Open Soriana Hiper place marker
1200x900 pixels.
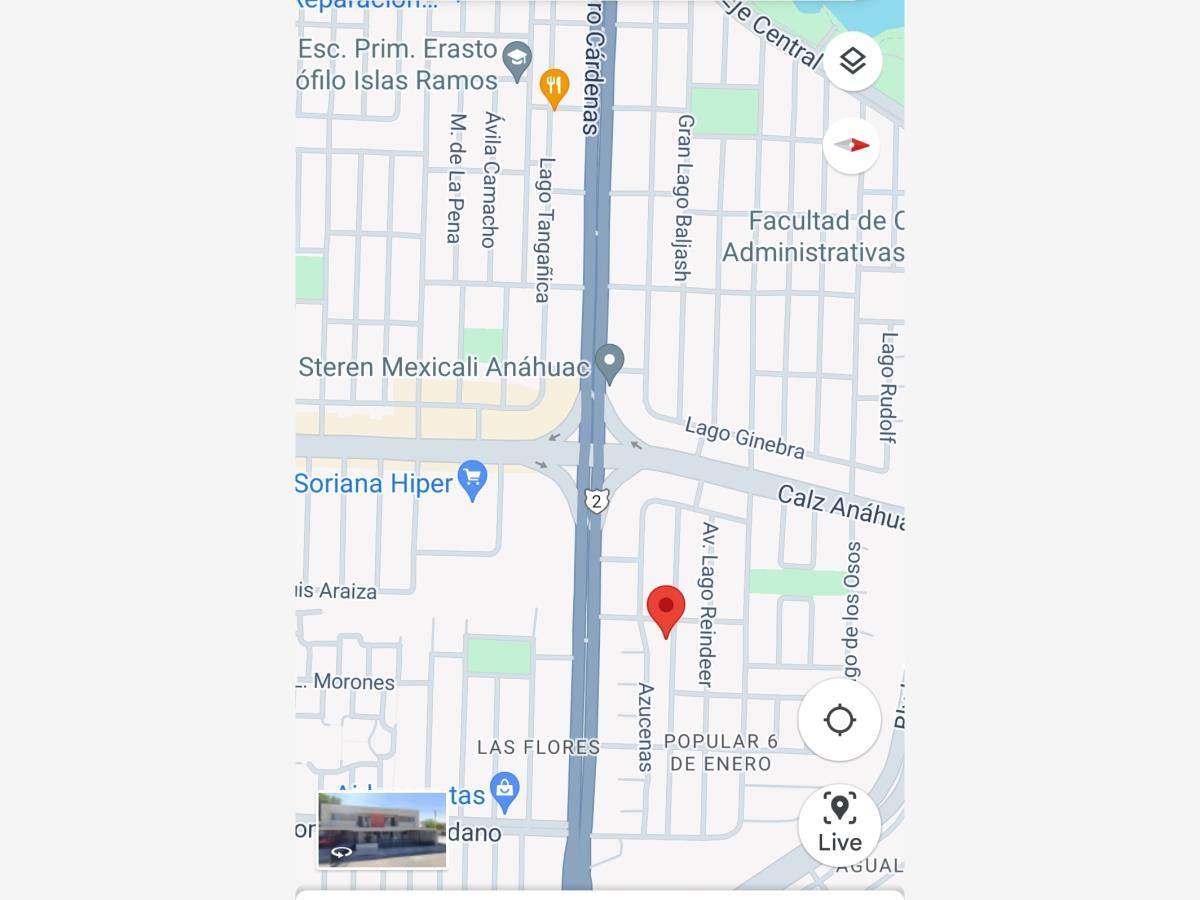pyautogui.click(x=472, y=482)
